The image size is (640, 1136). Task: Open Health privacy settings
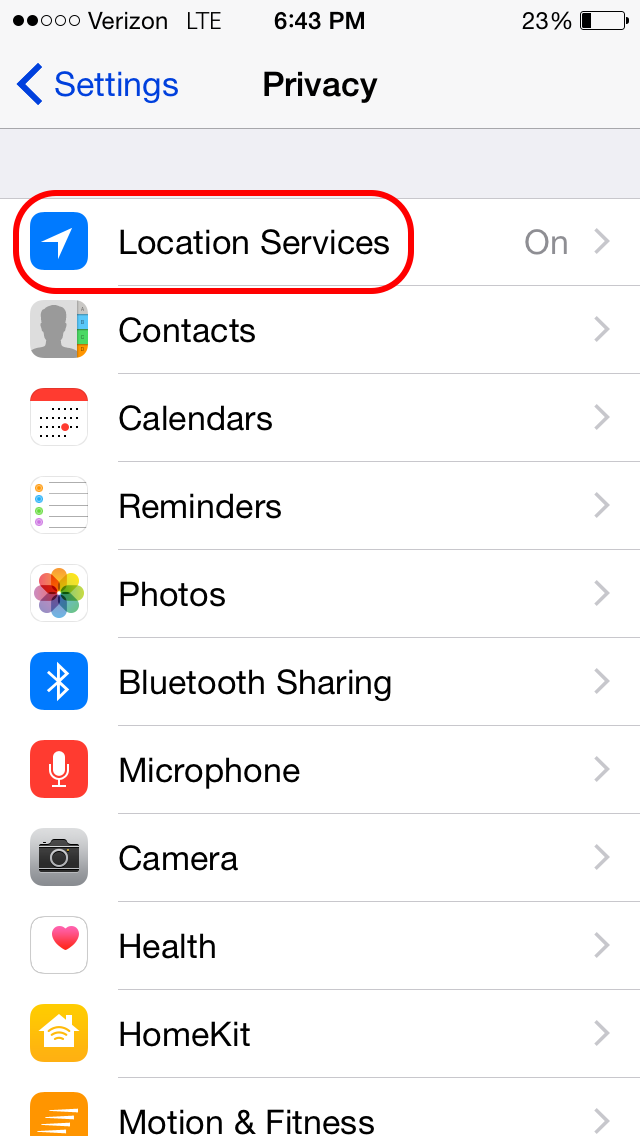click(320, 945)
